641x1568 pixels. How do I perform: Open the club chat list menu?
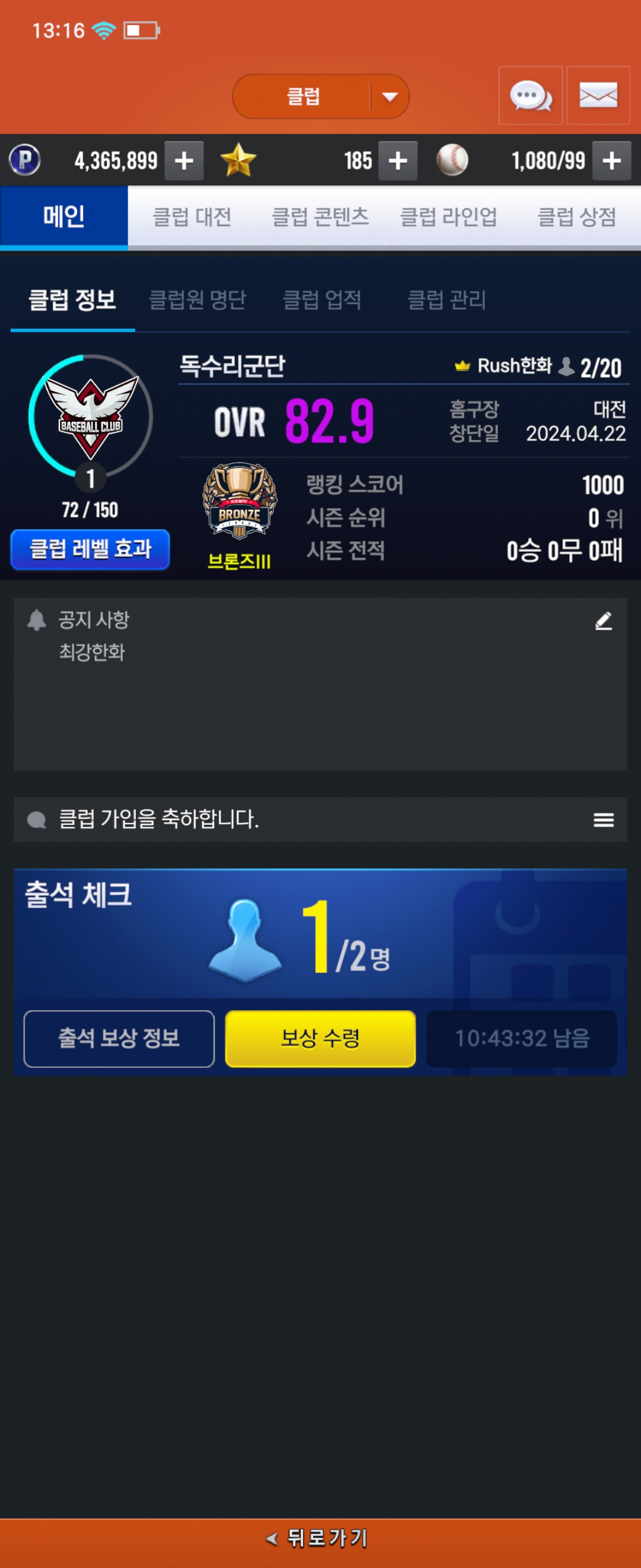602,820
